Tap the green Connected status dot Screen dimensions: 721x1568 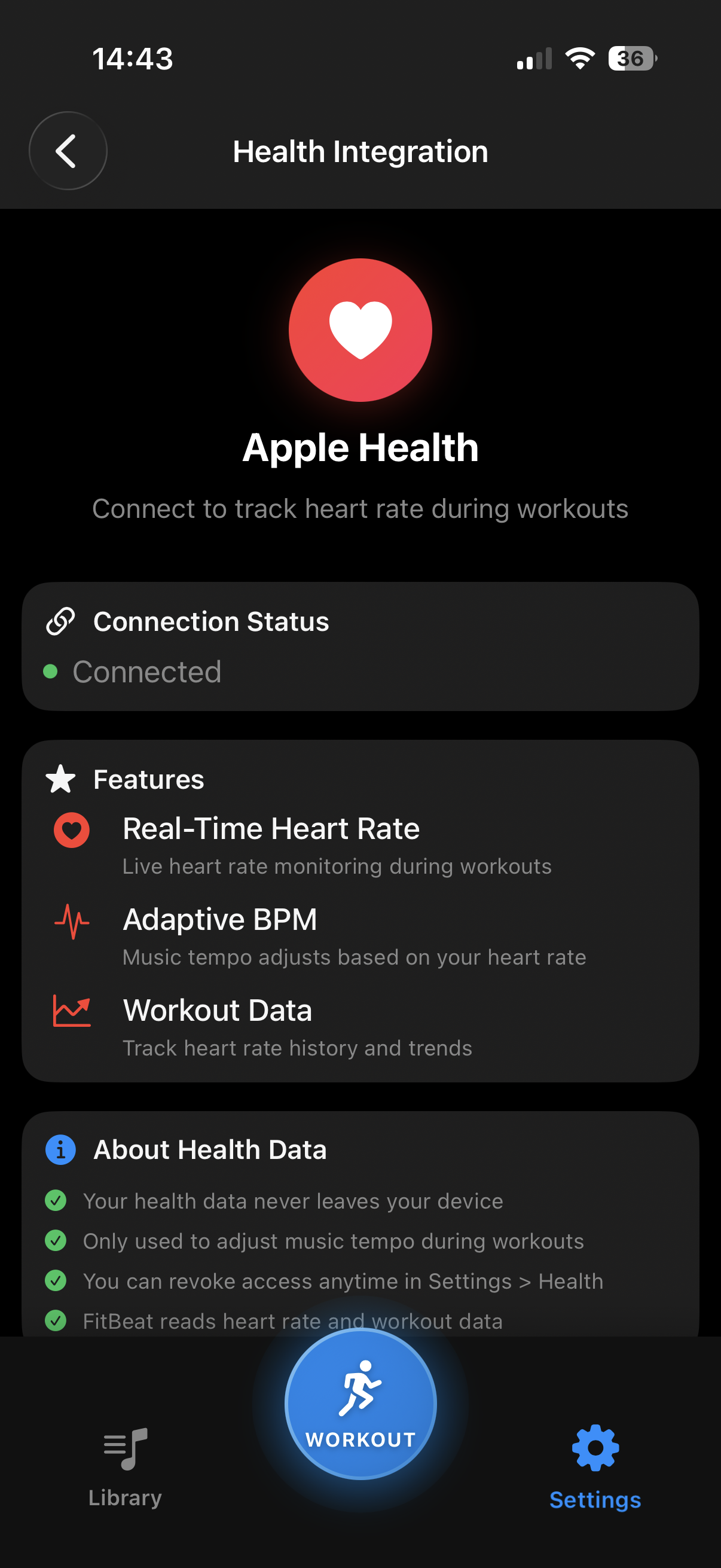point(52,672)
